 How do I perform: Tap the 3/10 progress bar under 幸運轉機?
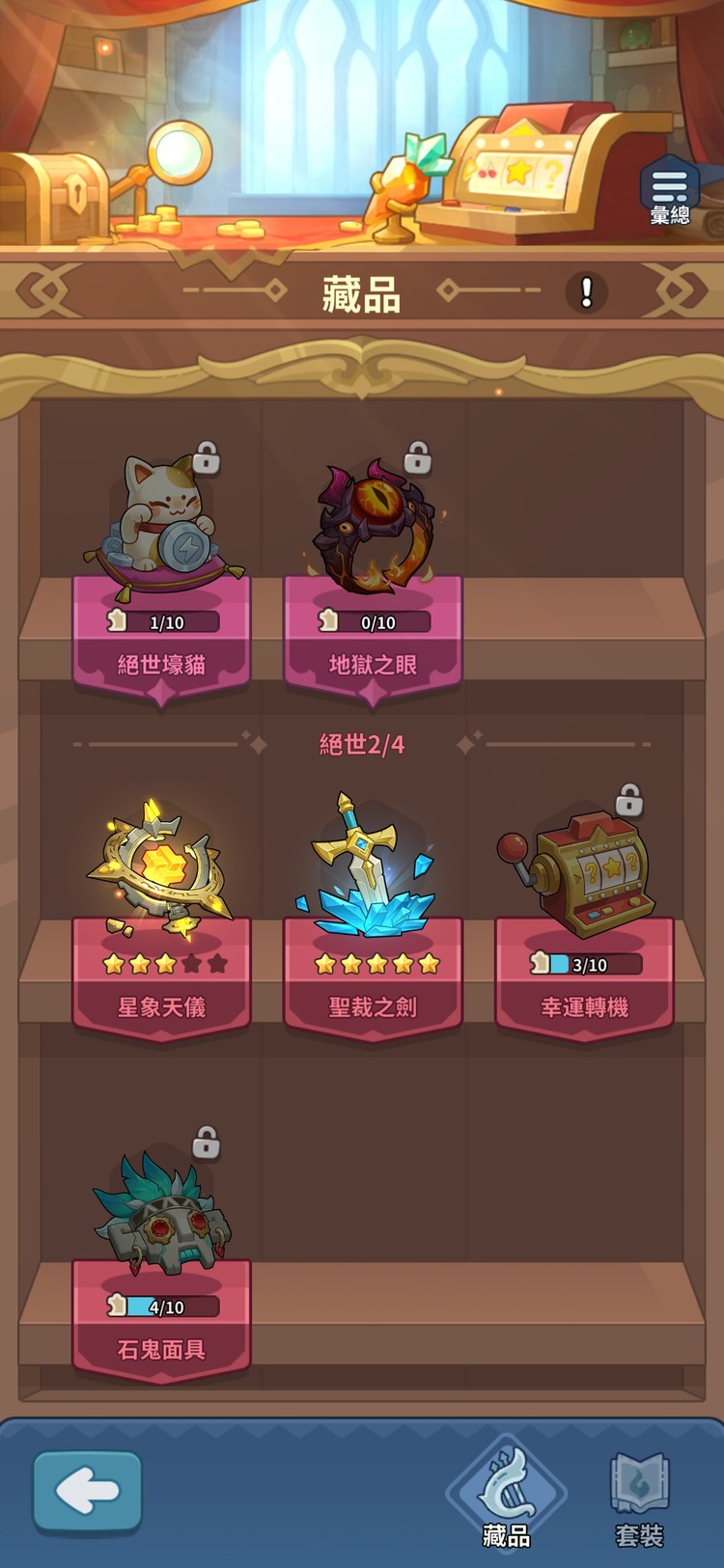point(584,961)
